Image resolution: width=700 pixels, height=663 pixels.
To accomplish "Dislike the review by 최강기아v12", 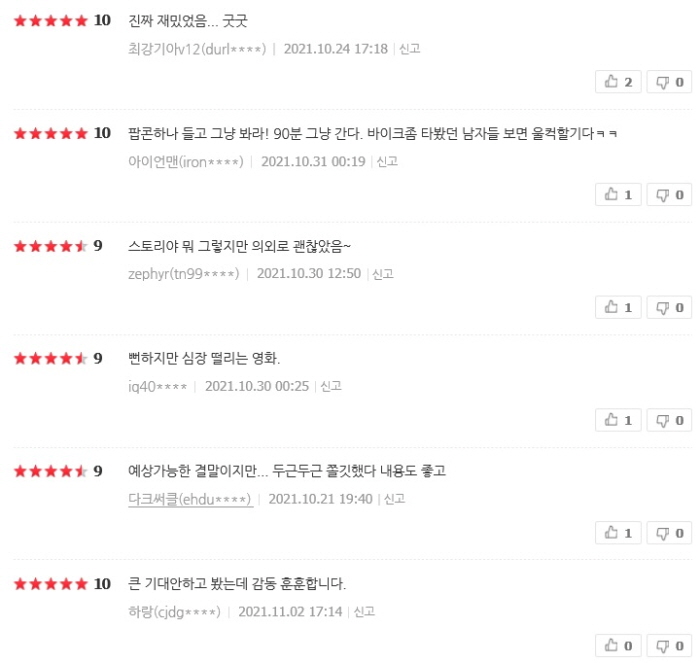I will (669, 82).
